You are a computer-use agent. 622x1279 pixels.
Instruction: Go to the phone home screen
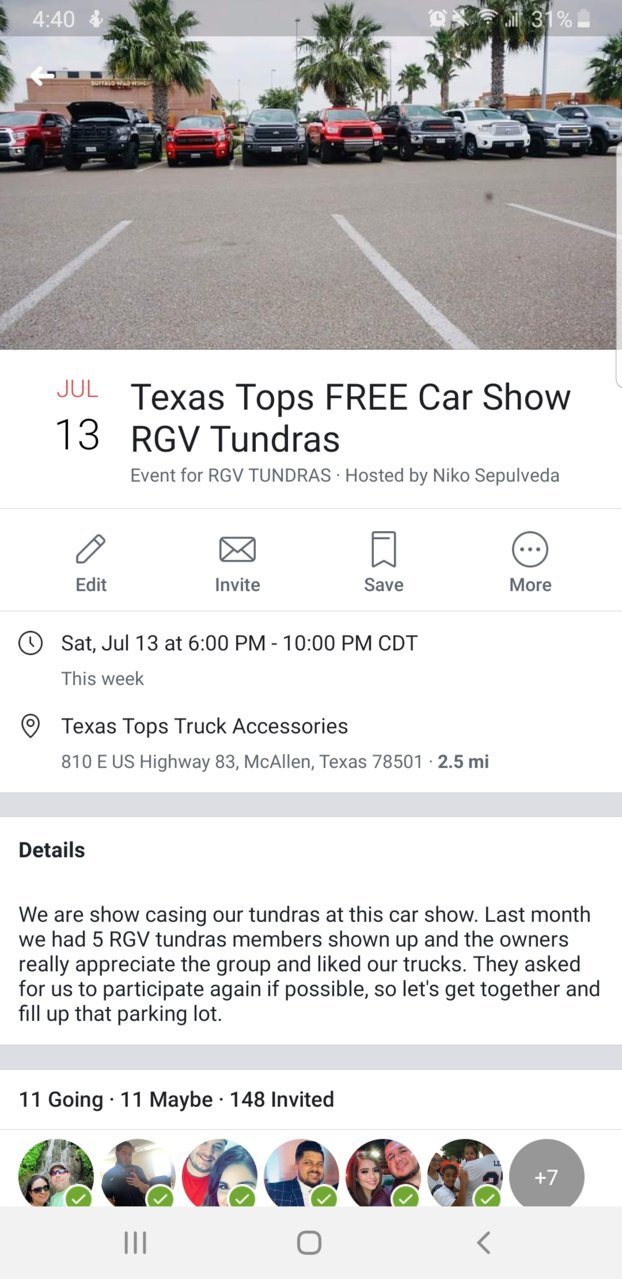[x=309, y=1242]
